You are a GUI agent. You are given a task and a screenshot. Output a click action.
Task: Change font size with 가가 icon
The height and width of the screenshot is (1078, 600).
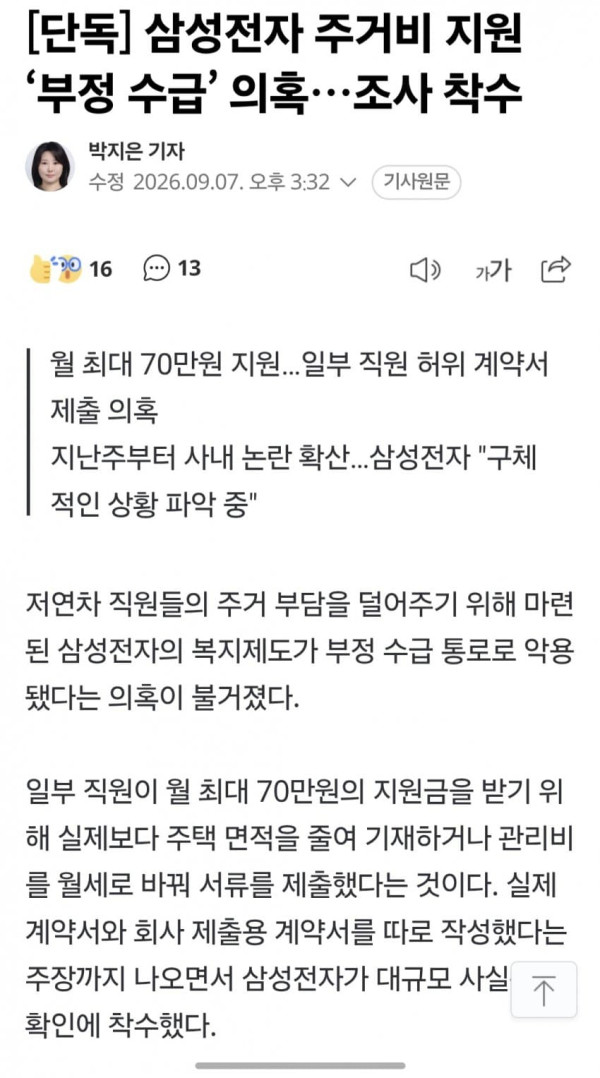pos(493,270)
